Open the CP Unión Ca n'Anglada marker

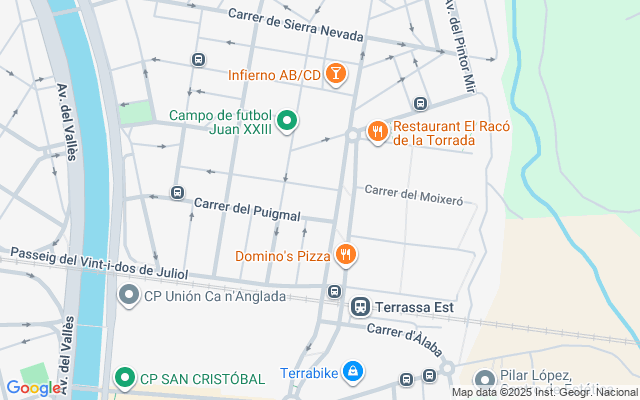click(x=129, y=296)
